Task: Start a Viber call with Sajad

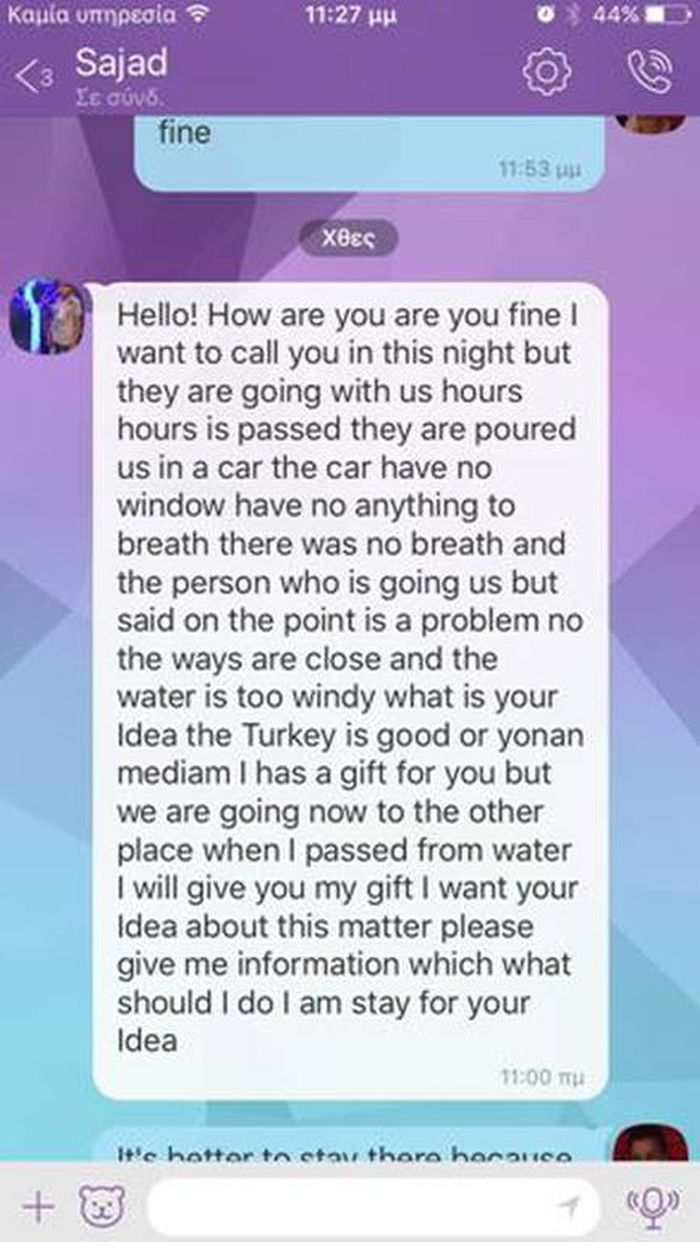Action: [651, 72]
